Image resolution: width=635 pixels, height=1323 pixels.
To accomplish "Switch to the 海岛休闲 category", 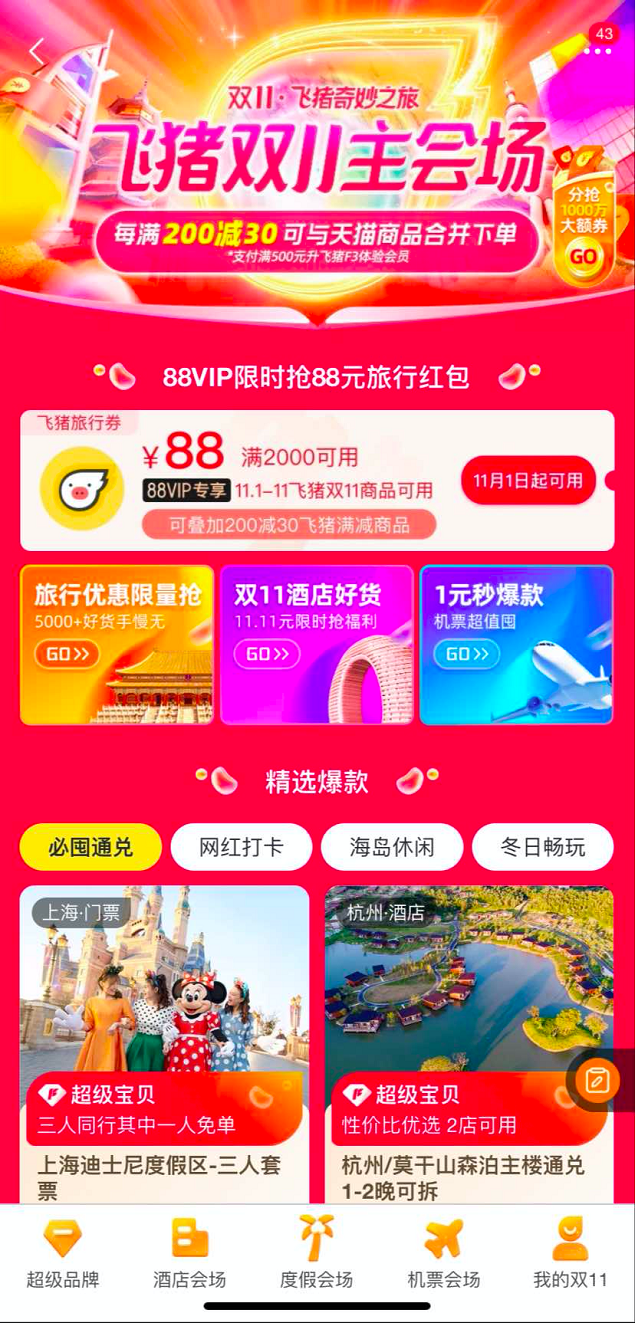I will tap(392, 848).
